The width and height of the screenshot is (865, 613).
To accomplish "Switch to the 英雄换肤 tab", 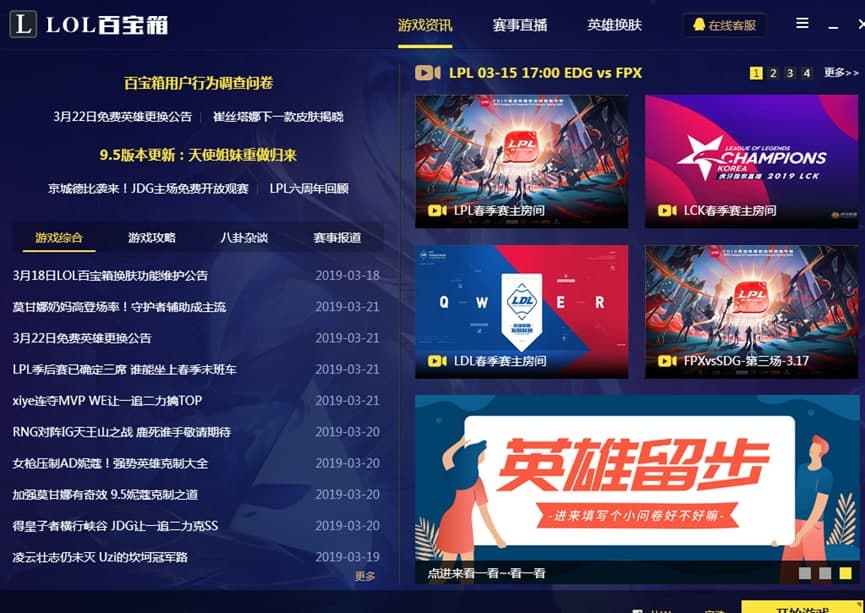I will 614,25.
